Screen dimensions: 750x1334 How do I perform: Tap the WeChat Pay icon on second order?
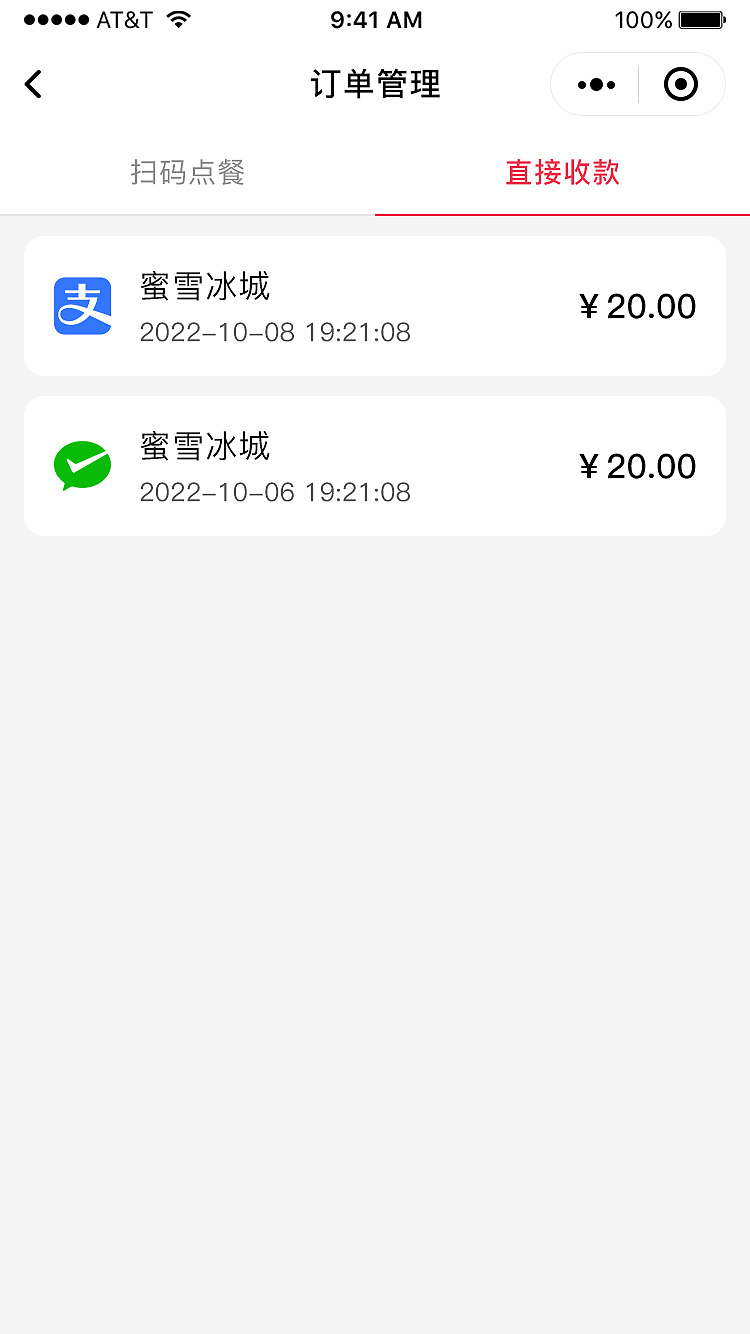coord(82,466)
